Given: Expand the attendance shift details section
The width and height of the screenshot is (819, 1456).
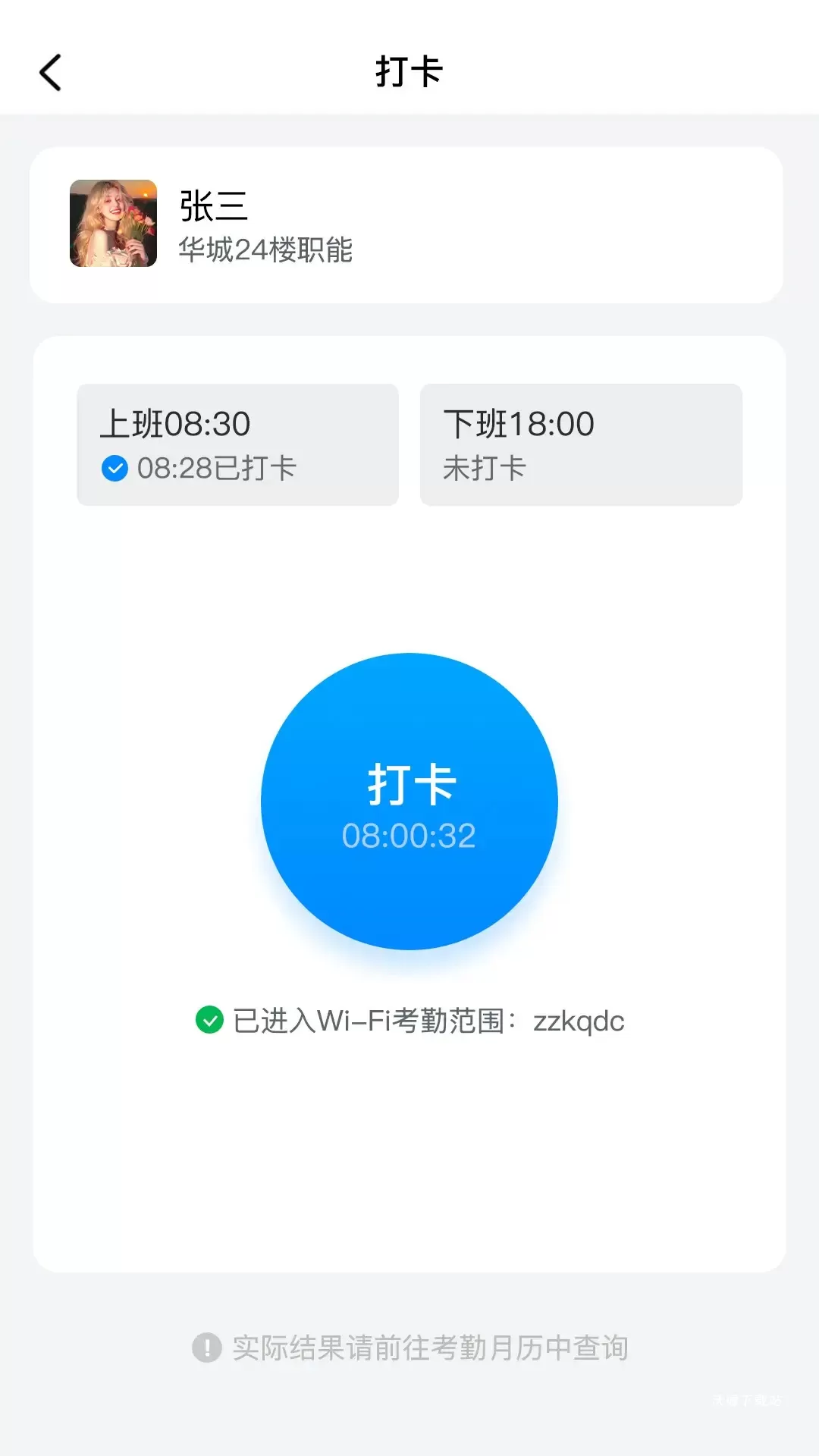Looking at the screenshot, I should (x=409, y=445).
